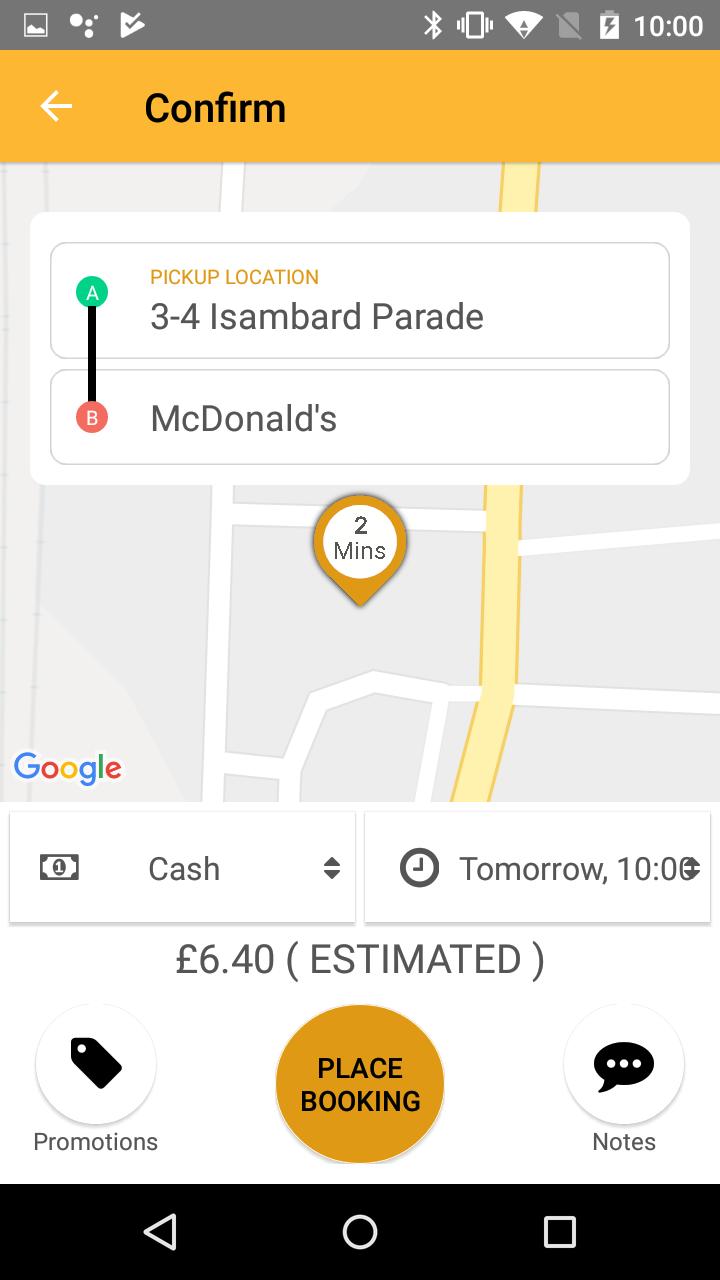Open Promotions to add a promo code
Viewport: 720px width, 1280px height.
click(96, 1064)
